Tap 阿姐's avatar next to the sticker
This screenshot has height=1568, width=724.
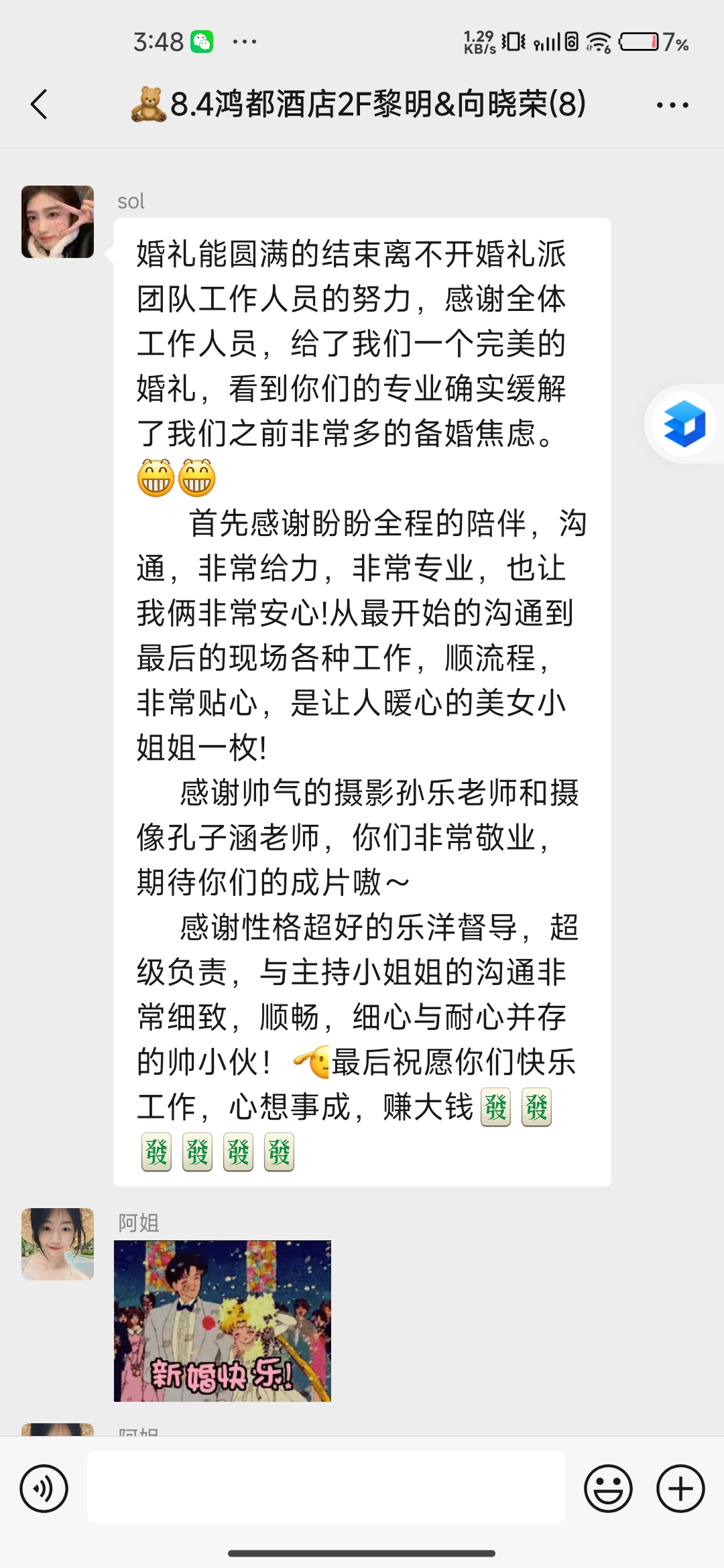pyautogui.click(x=58, y=1244)
